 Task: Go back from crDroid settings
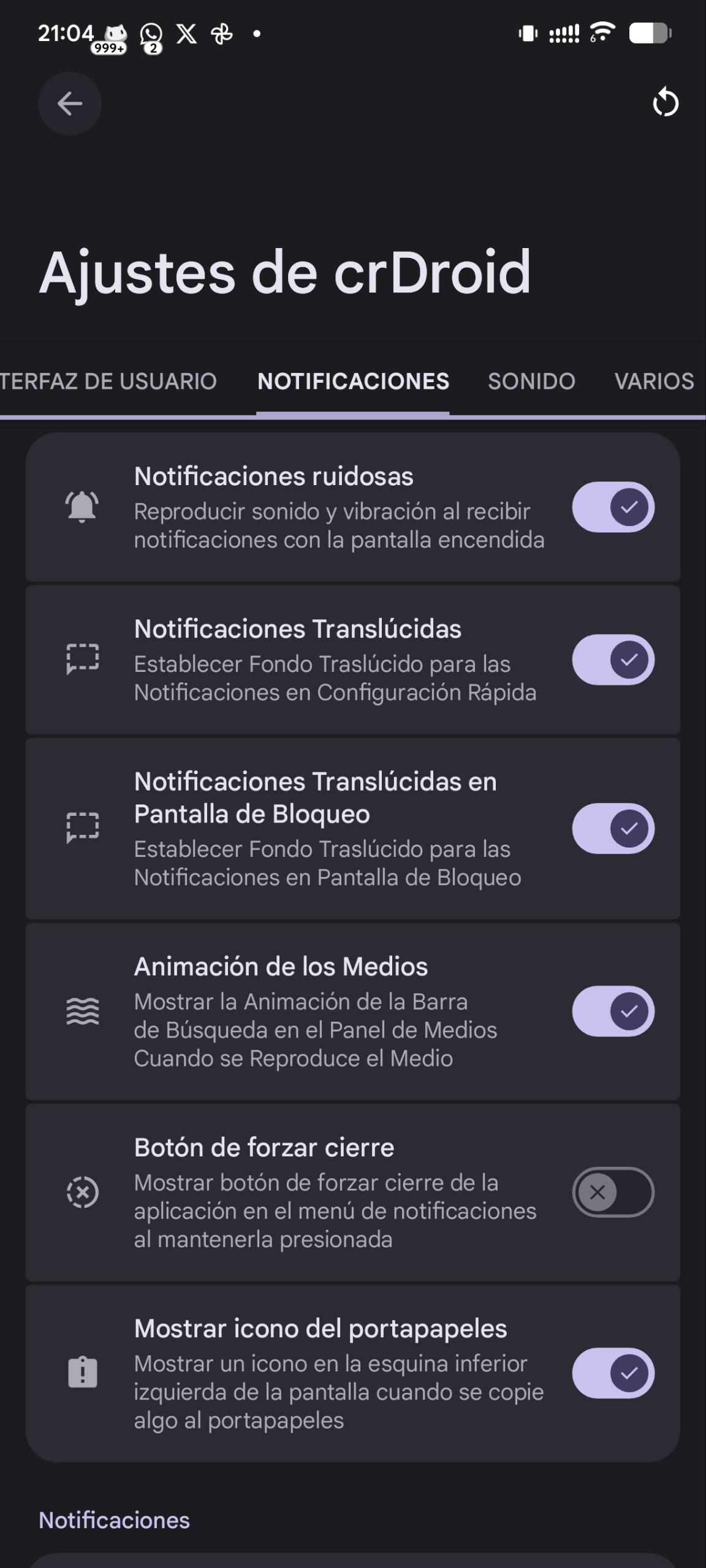[x=70, y=104]
